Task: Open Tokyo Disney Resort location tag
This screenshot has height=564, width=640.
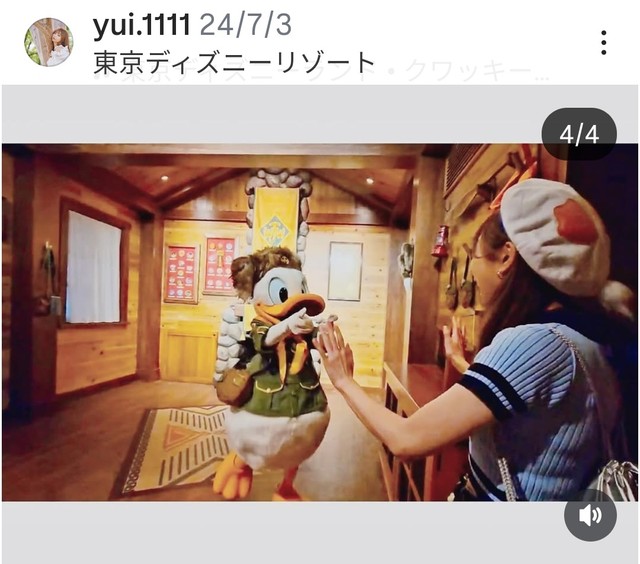Action: tap(234, 62)
